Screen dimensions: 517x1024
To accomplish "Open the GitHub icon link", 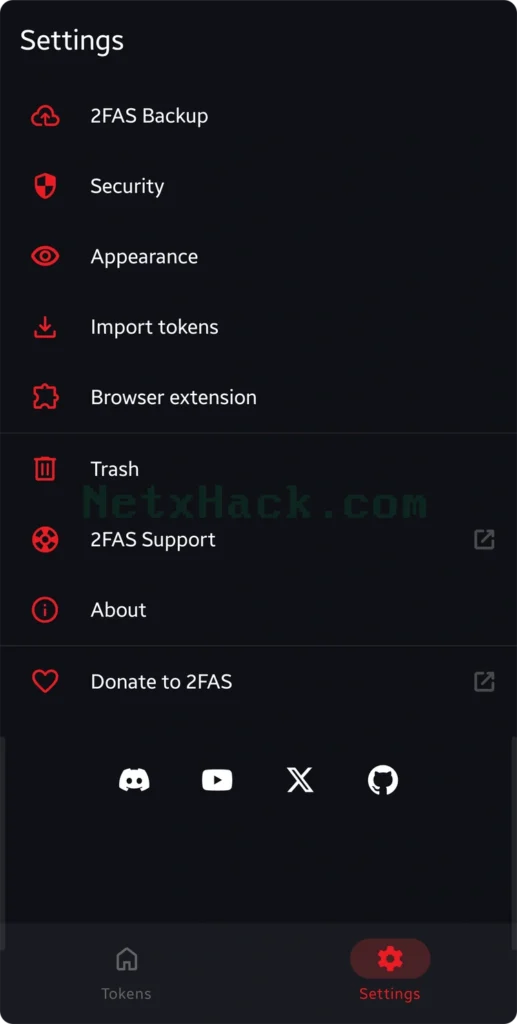I will [383, 780].
